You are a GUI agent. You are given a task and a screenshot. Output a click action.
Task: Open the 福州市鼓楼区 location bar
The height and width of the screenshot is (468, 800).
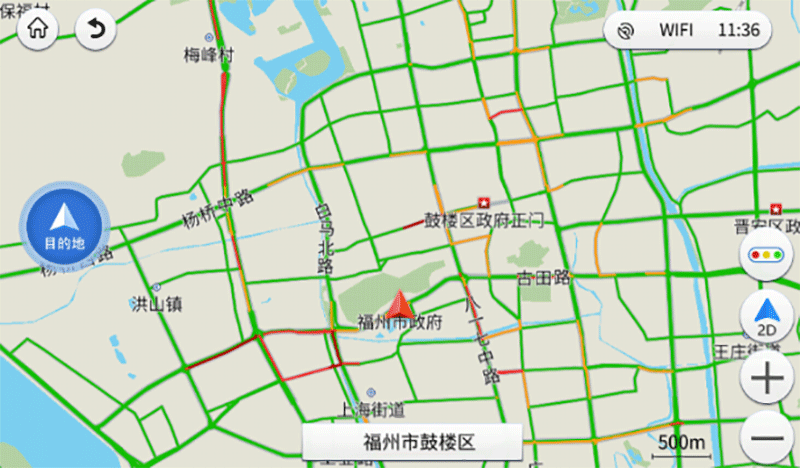click(x=412, y=441)
